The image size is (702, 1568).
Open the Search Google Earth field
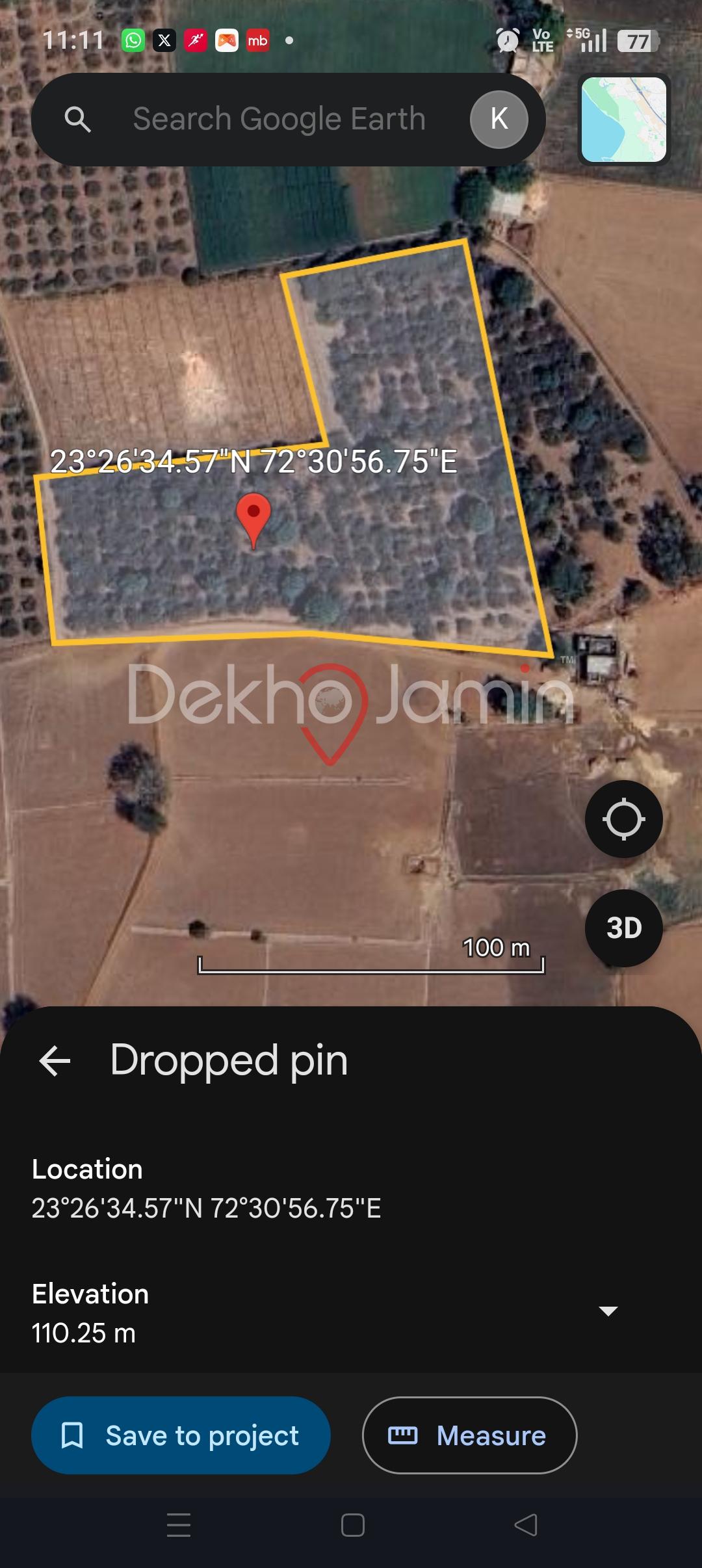(x=279, y=120)
